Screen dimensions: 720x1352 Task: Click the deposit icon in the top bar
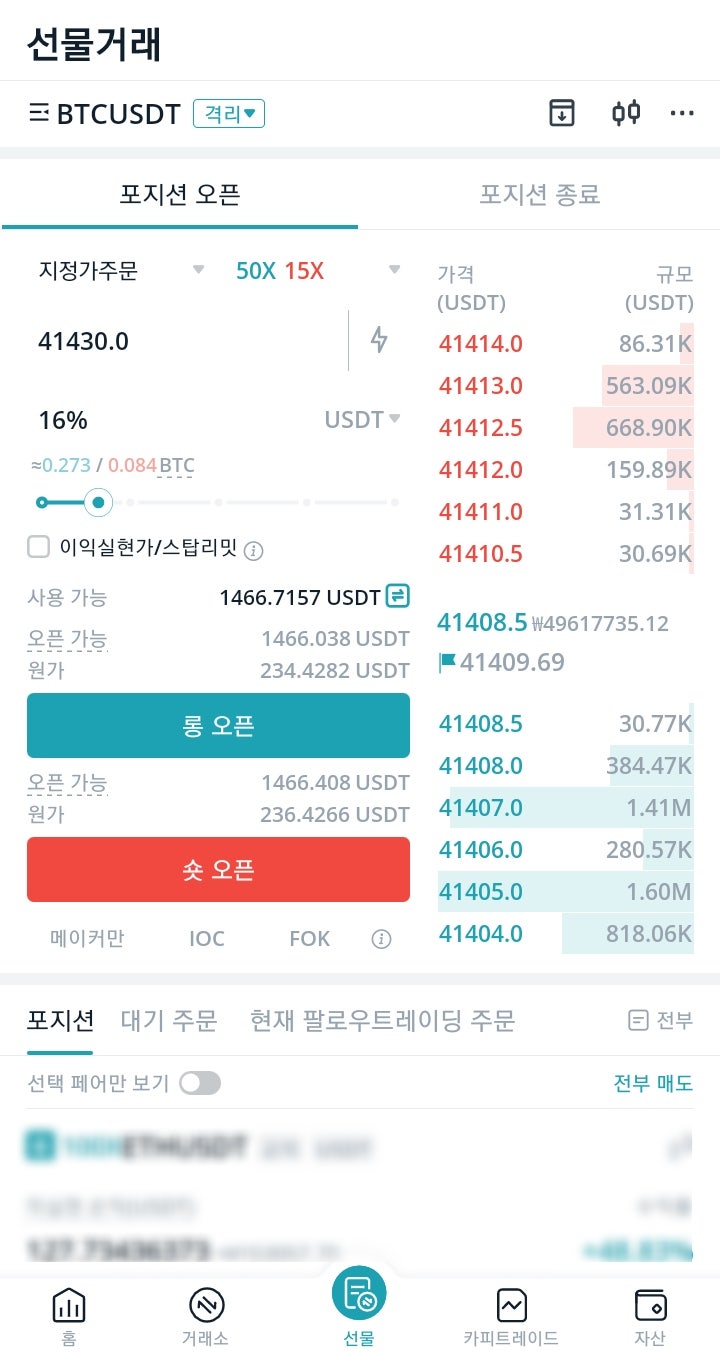tap(562, 113)
